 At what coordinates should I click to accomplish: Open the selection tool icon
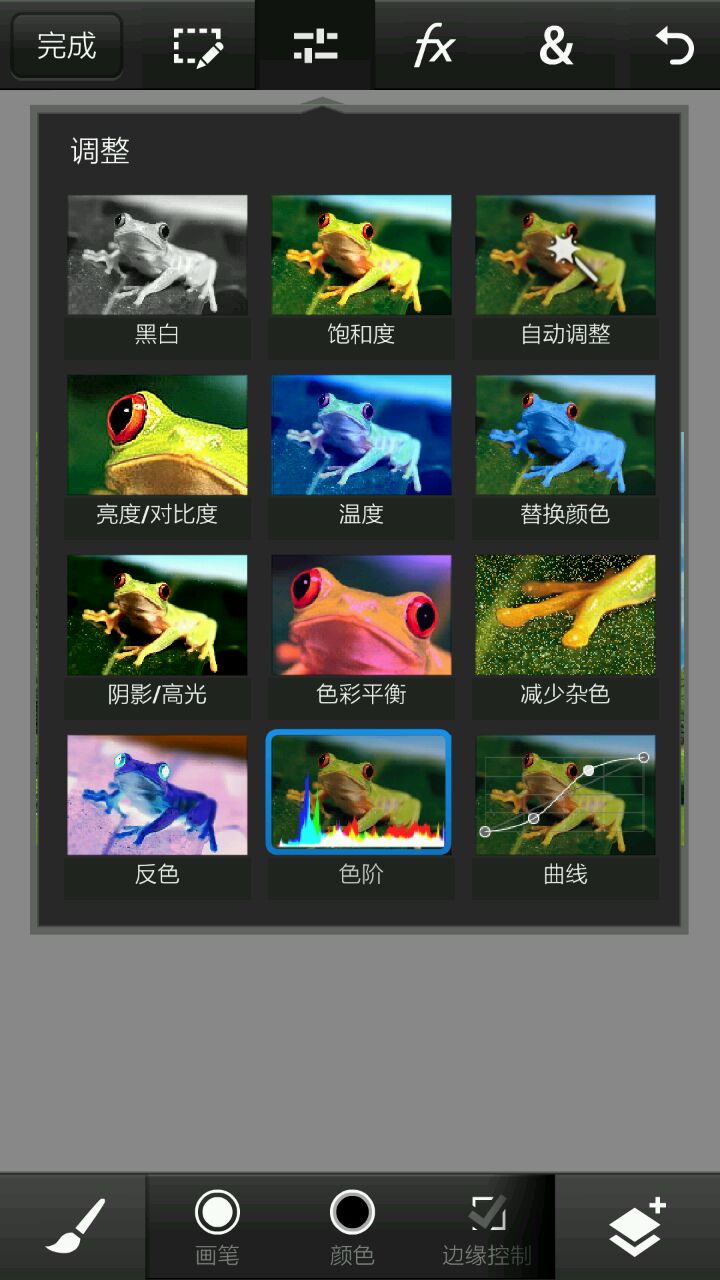pyautogui.click(x=197, y=47)
